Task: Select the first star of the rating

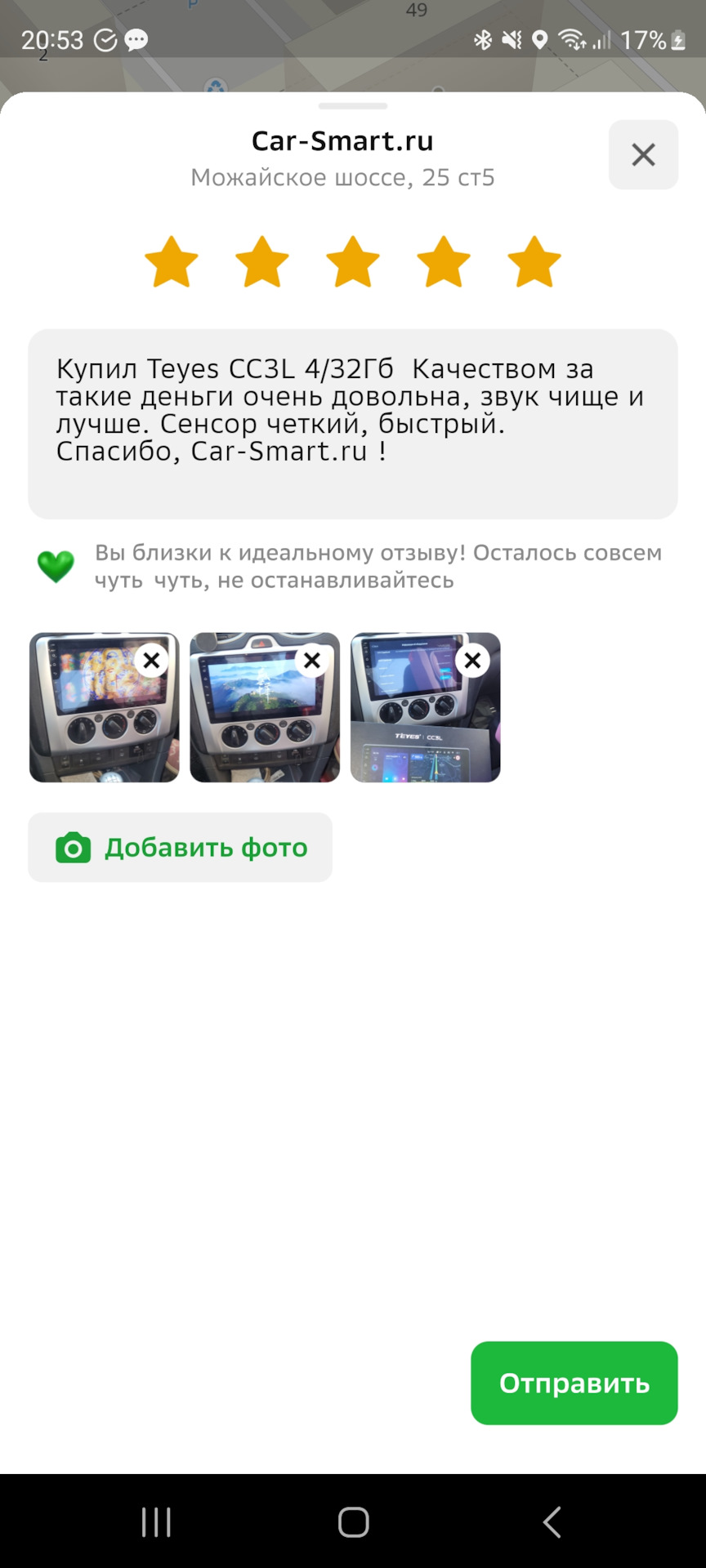Action: click(171, 262)
